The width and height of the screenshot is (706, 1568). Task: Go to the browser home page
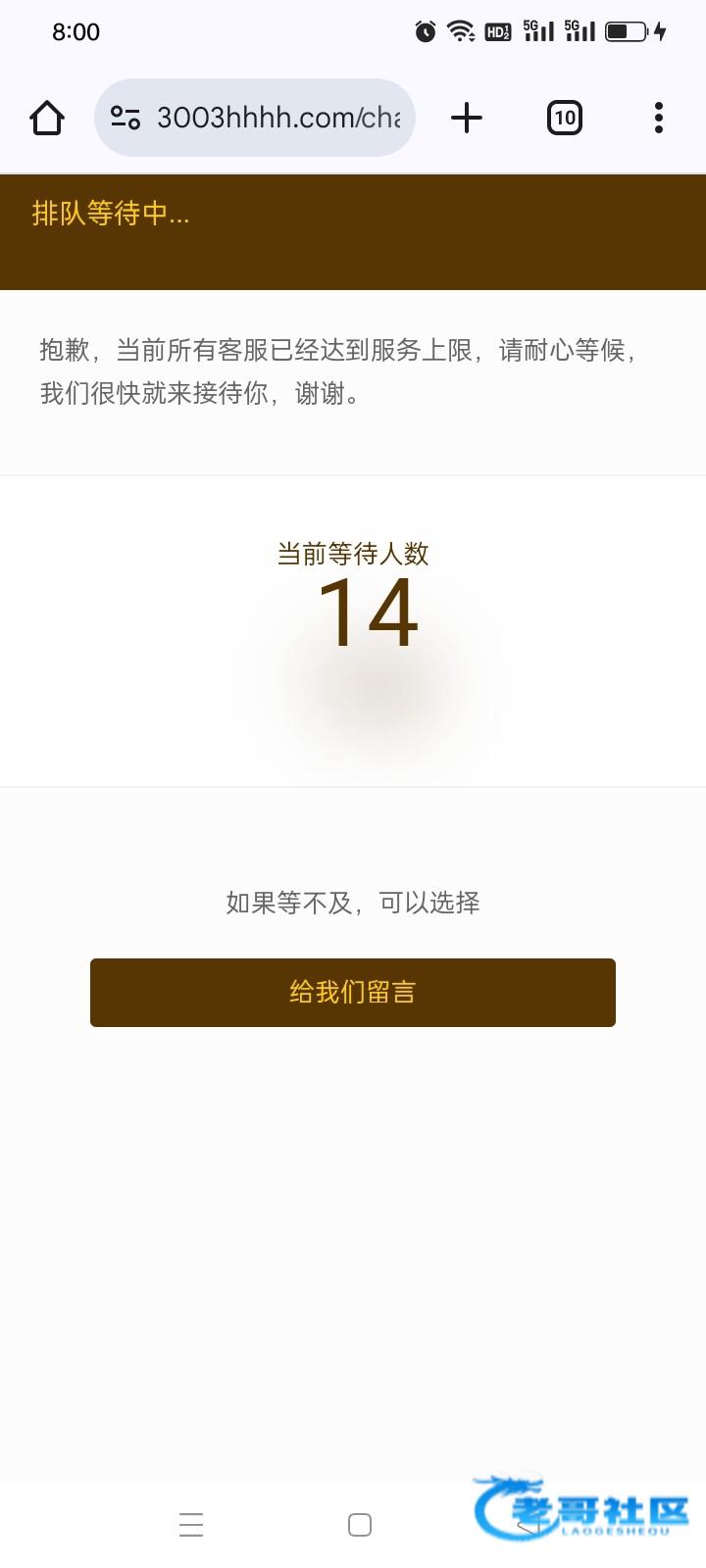pos(47,118)
